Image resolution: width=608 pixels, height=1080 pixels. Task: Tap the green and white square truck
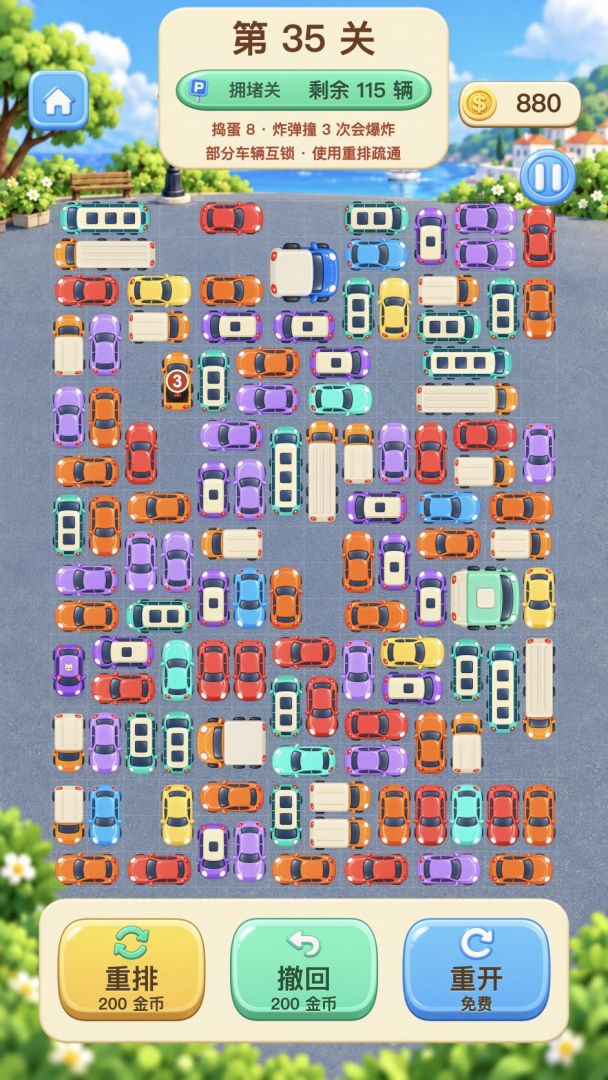(x=485, y=598)
